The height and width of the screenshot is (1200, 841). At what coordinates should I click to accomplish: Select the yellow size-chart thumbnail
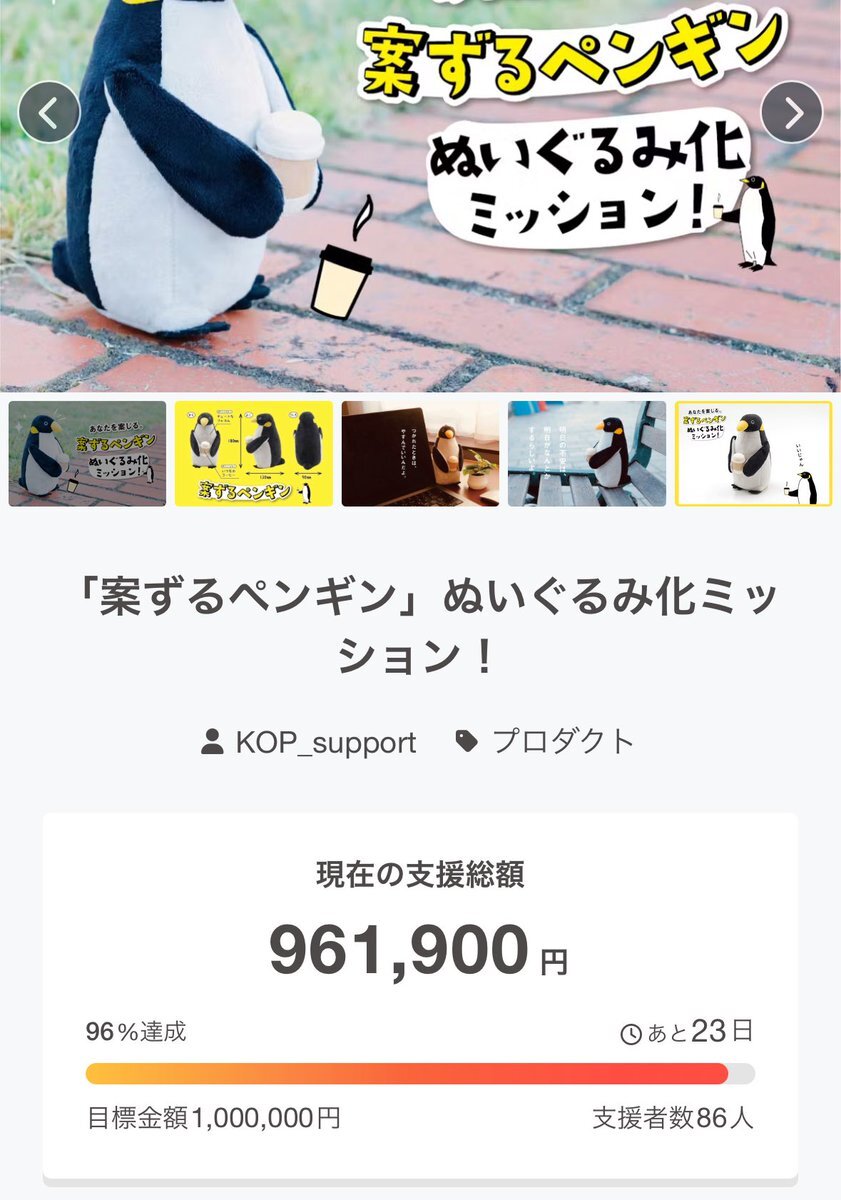pos(254,454)
